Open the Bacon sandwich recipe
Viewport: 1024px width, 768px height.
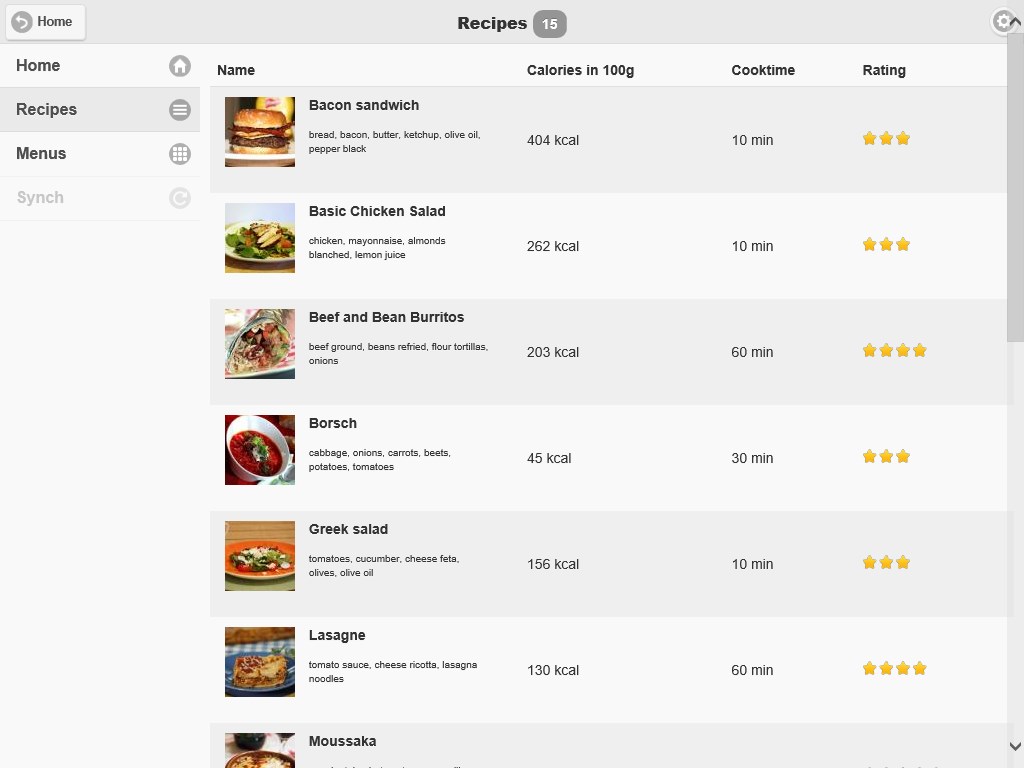364,106
